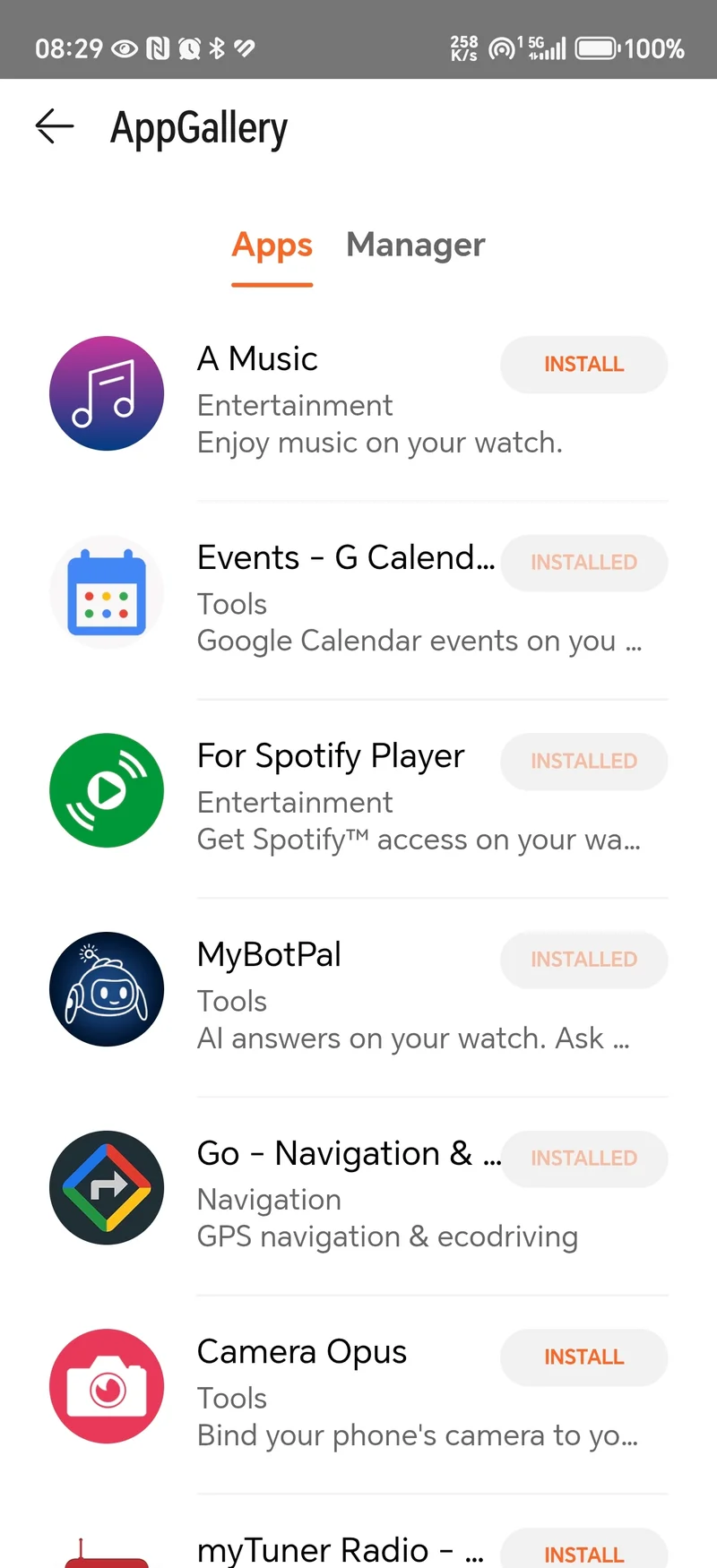The height and width of the screenshot is (1568, 717).
Task: Tap Installed button for For Spotify Player
Action: [x=583, y=762]
